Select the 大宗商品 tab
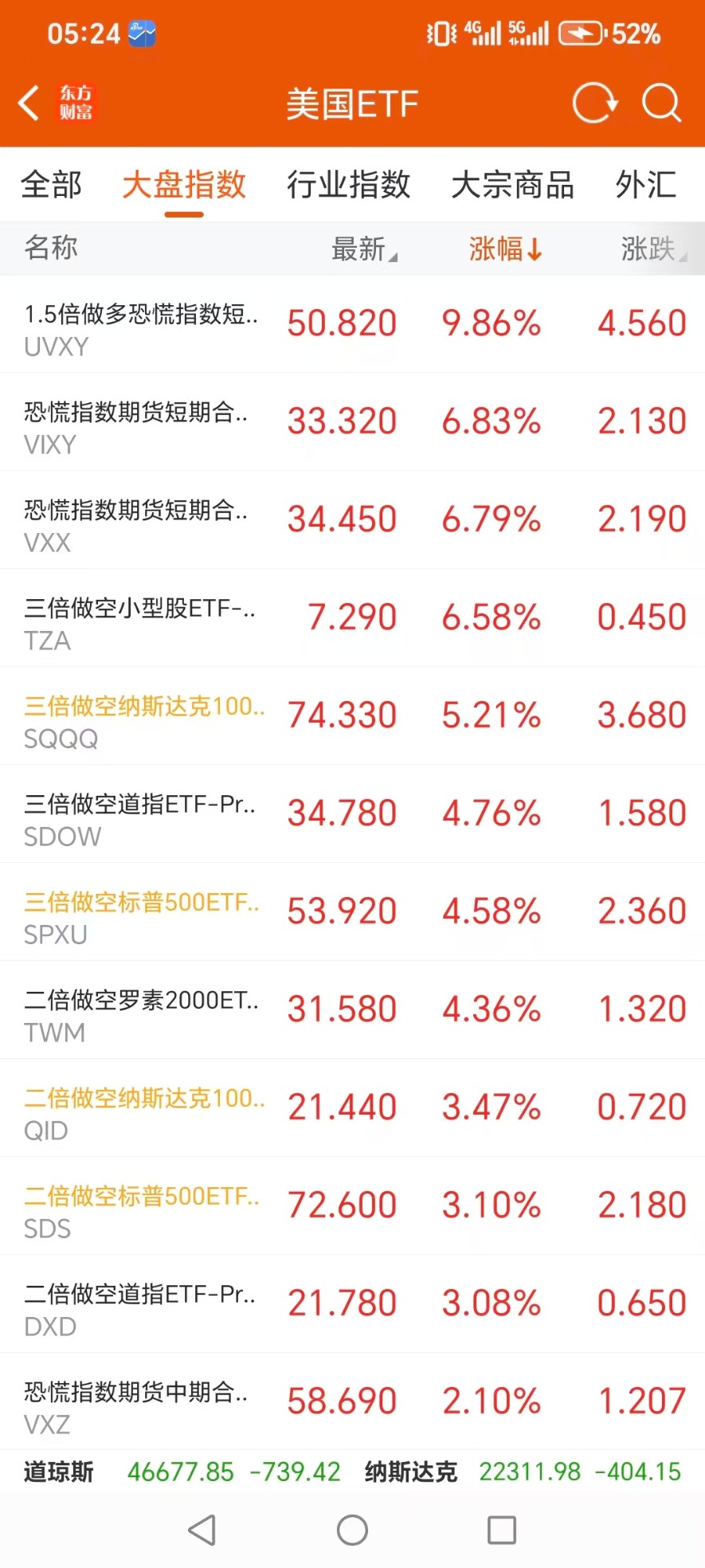The width and height of the screenshot is (705, 1568). 512,185
